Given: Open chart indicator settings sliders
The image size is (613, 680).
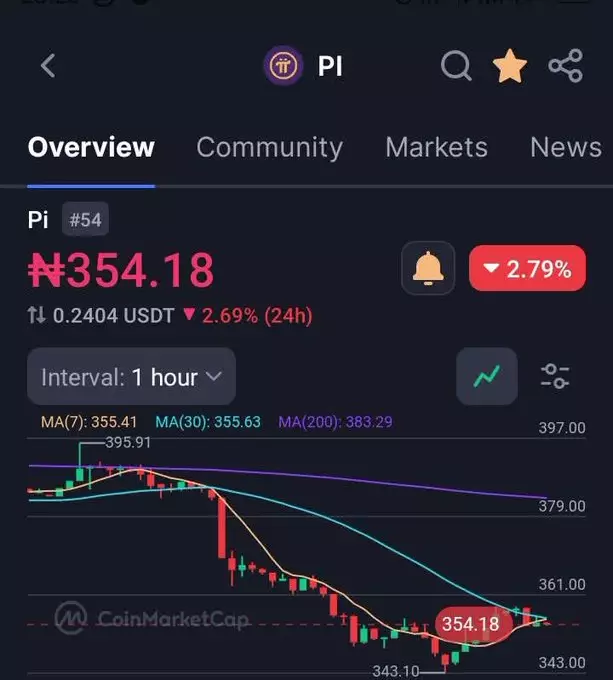Looking at the screenshot, I should 554,377.
